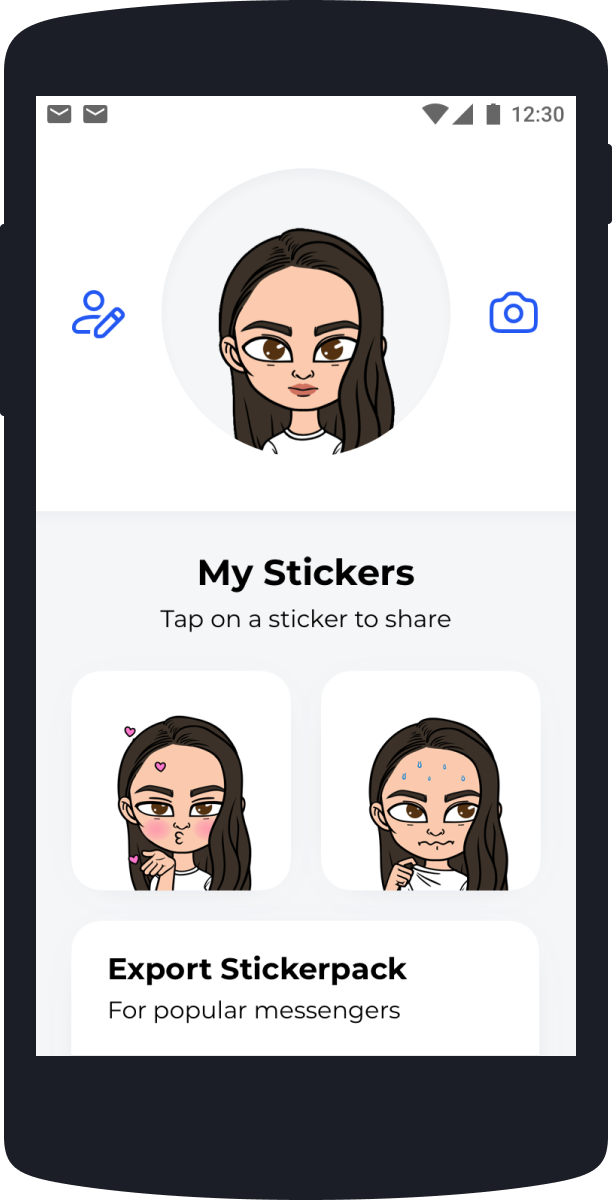Open the Export Stickerpack card
Viewport: 612px width, 1200px height.
coord(305,987)
